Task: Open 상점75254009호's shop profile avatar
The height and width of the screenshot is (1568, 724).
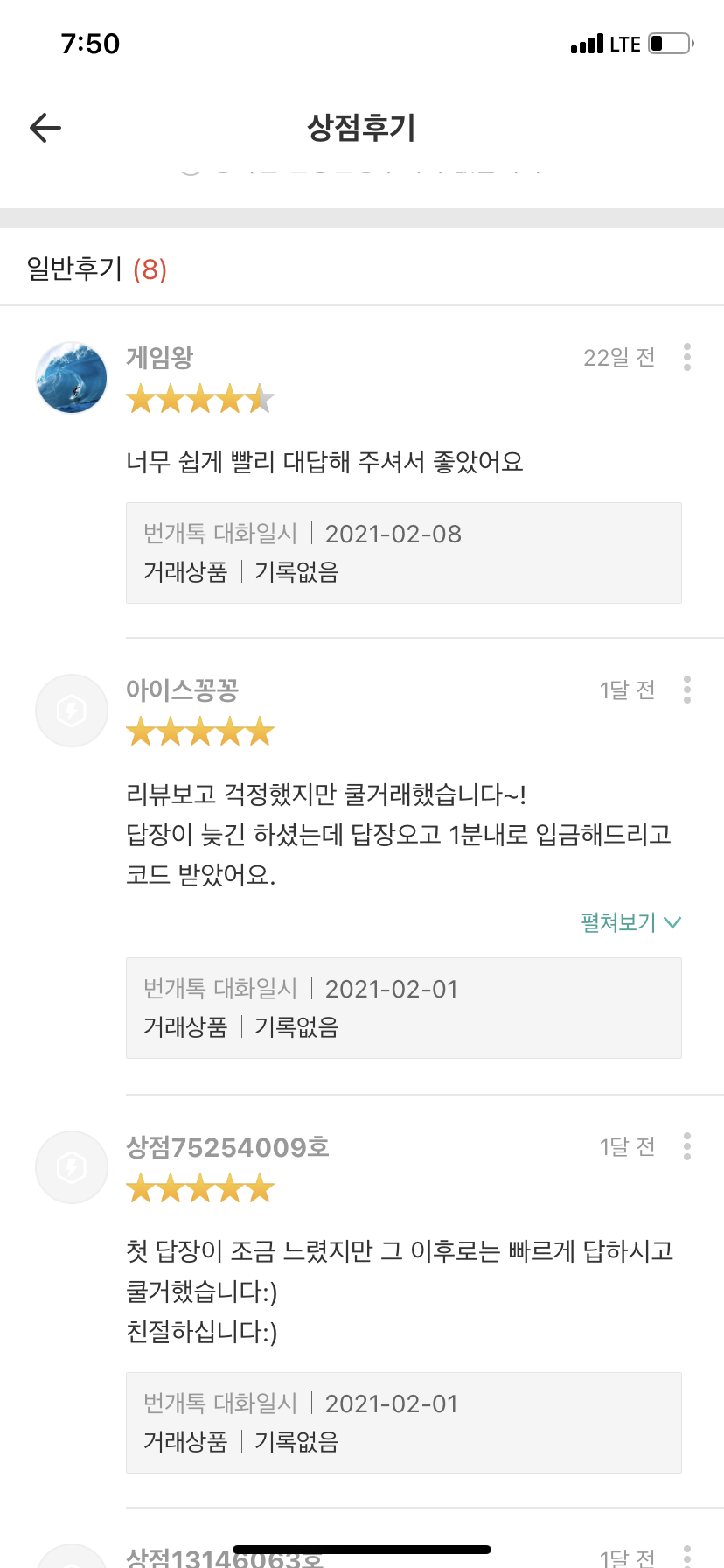Action: click(72, 1167)
